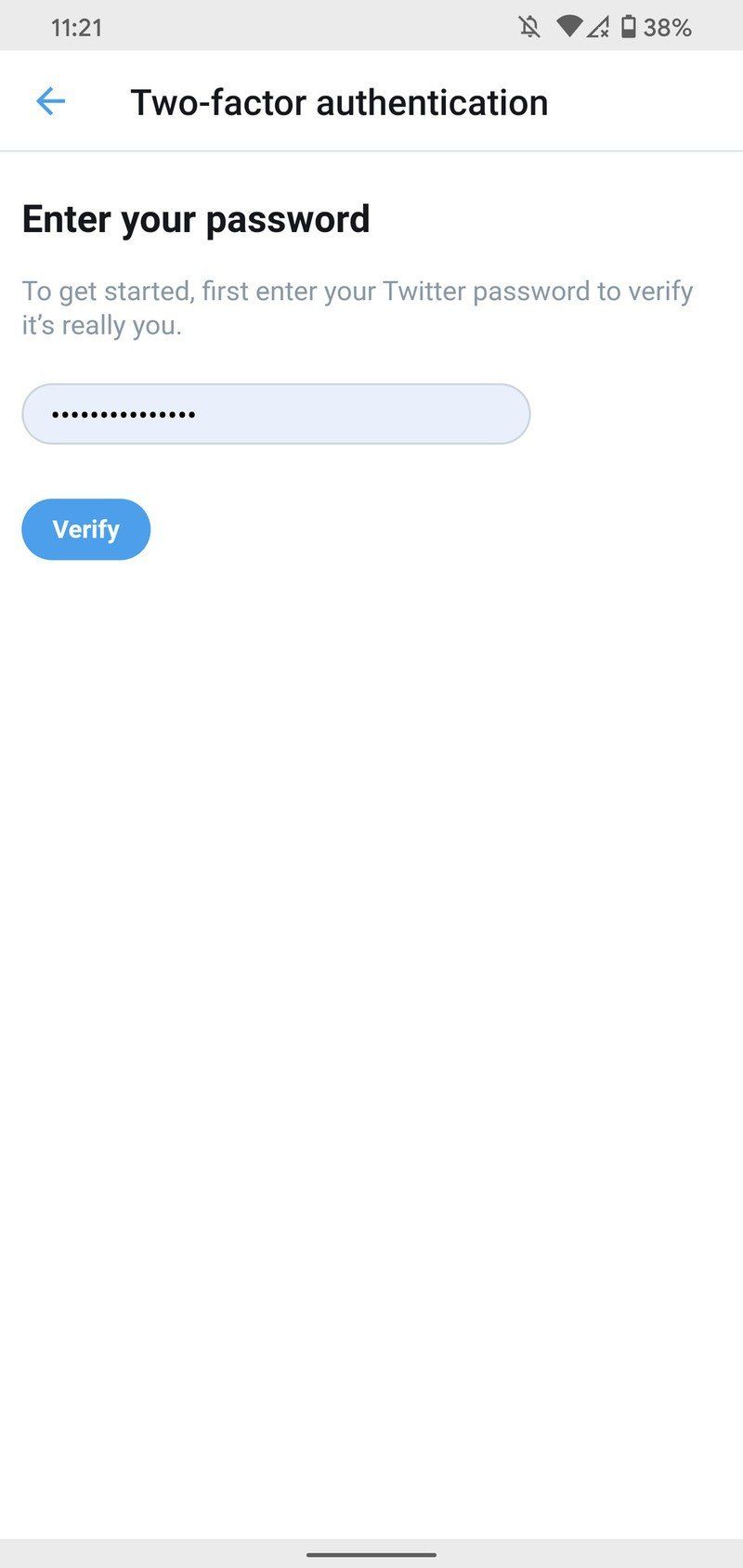Screen dimensions: 743x1568
Task: Go back using the blue arrow
Action: point(50,101)
